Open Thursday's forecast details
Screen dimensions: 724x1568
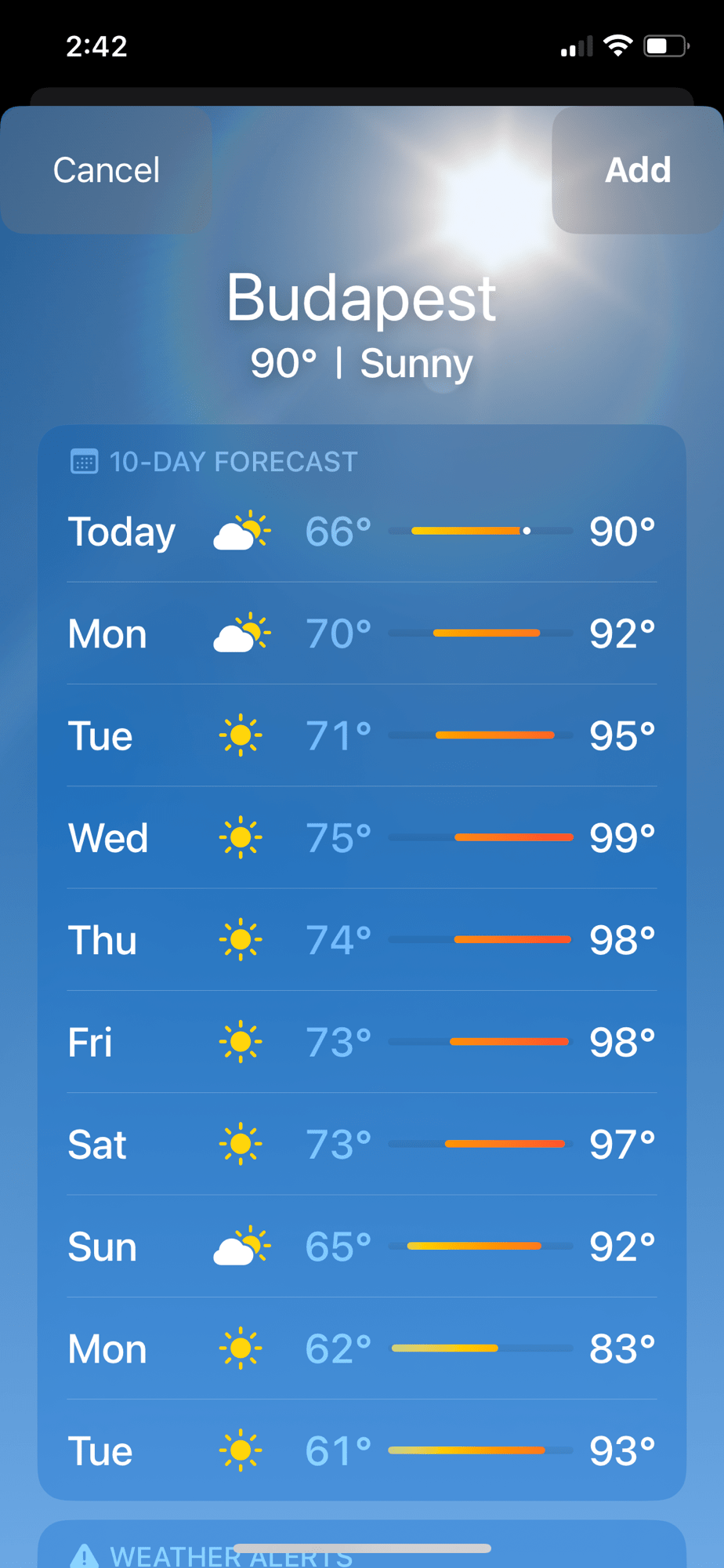pos(361,940)
